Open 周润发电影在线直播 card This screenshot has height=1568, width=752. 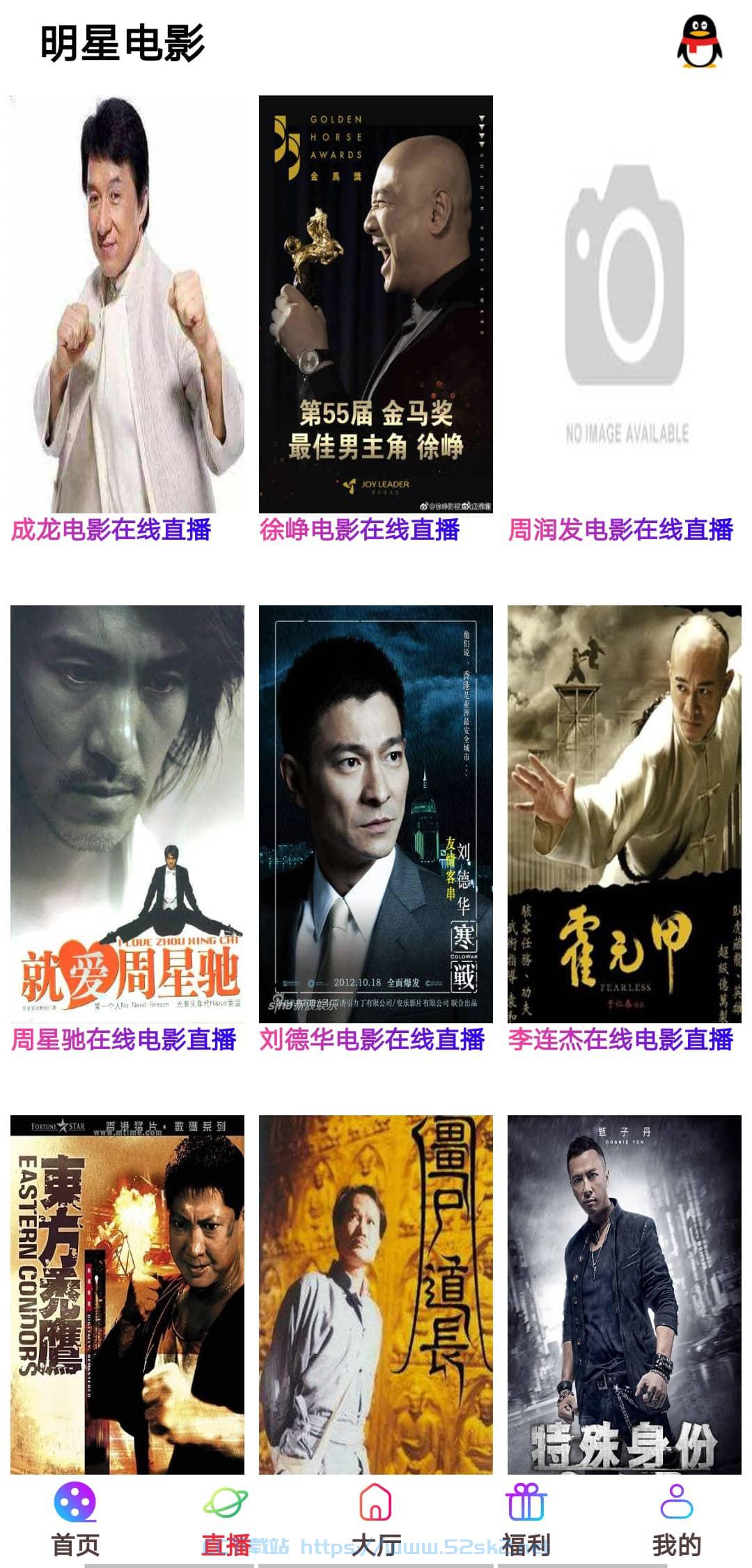point(625,319)
